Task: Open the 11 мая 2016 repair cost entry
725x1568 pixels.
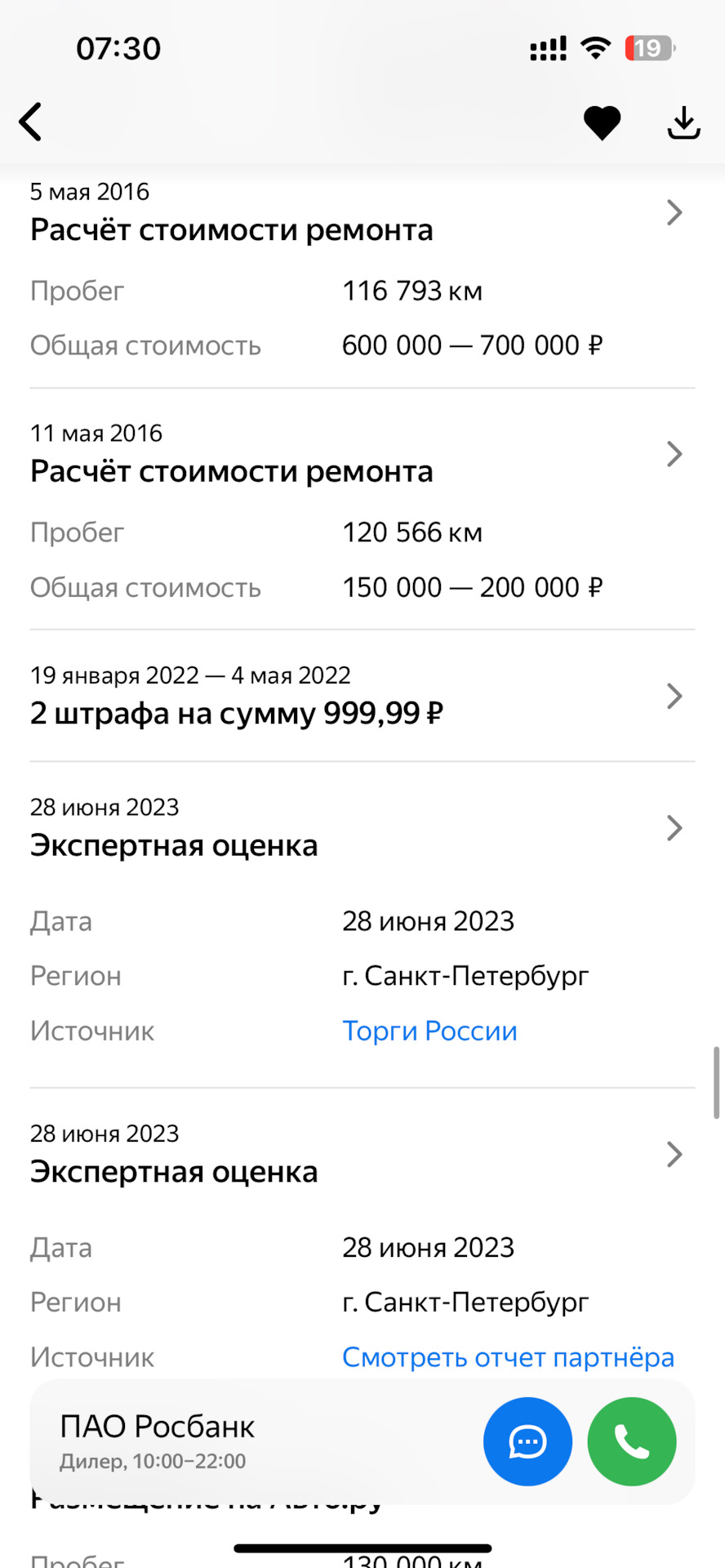Action: coord(362,510)
